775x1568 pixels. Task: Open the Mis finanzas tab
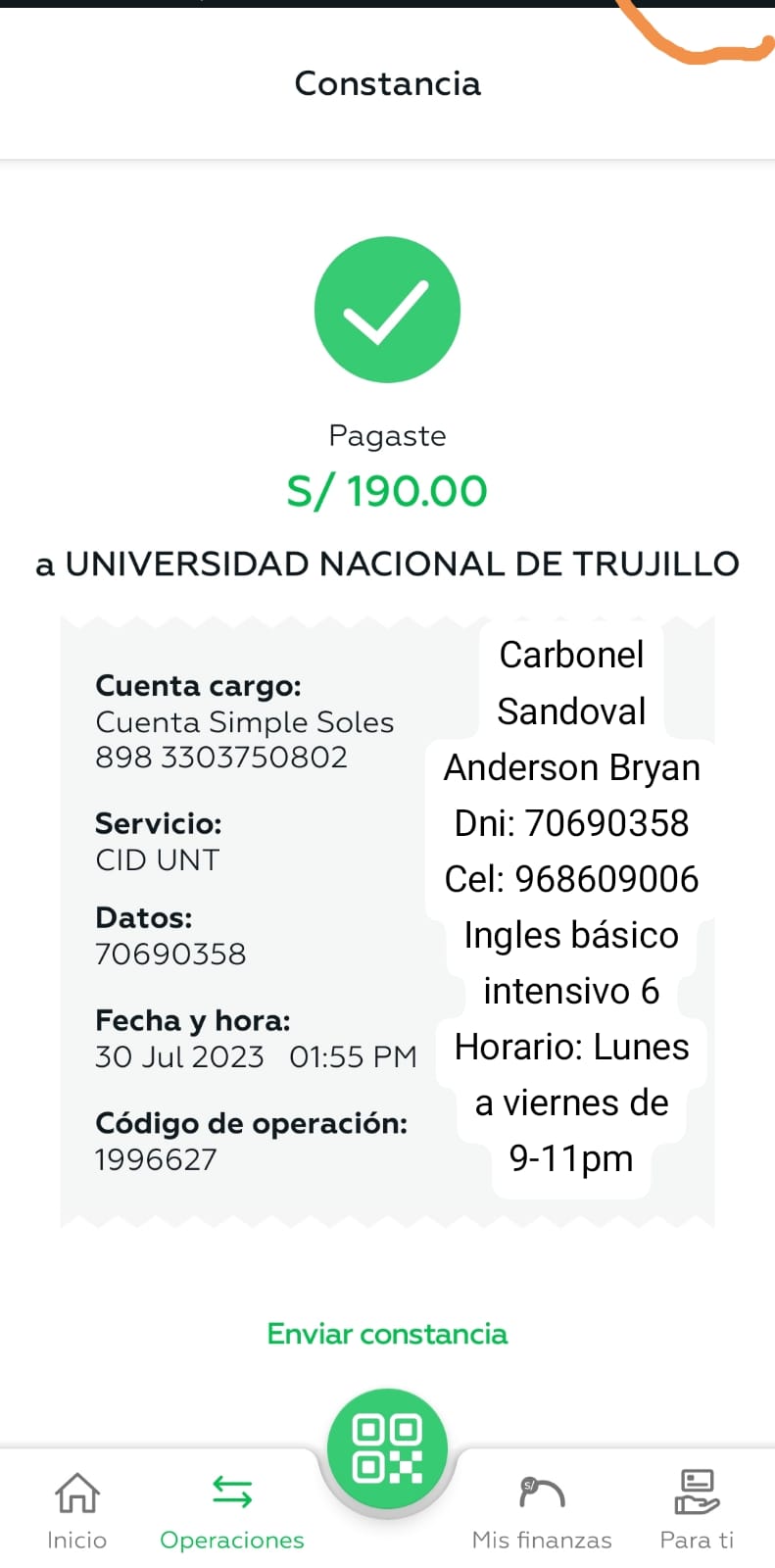pos(542,1510)
